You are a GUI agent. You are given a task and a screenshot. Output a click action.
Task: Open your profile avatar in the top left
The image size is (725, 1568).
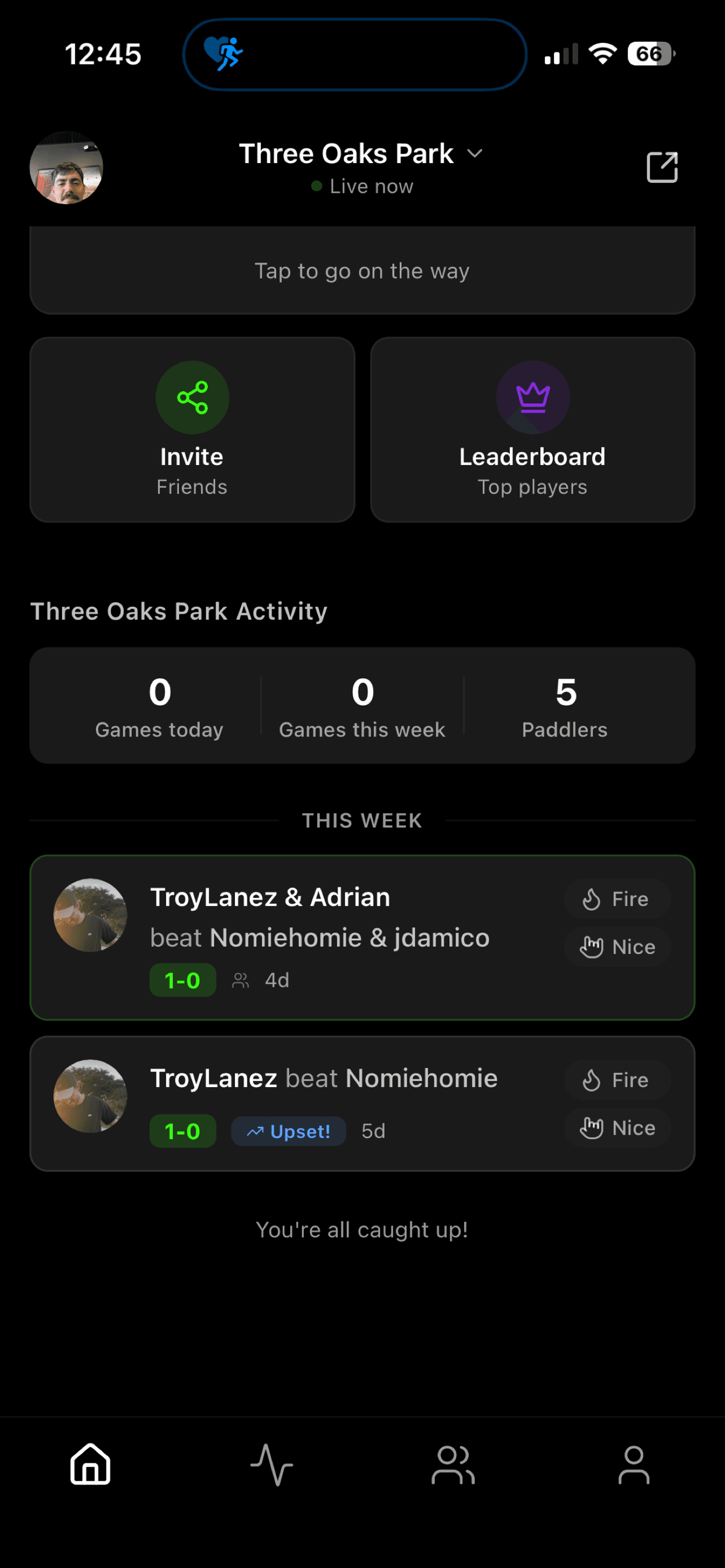tap(66, 168)
